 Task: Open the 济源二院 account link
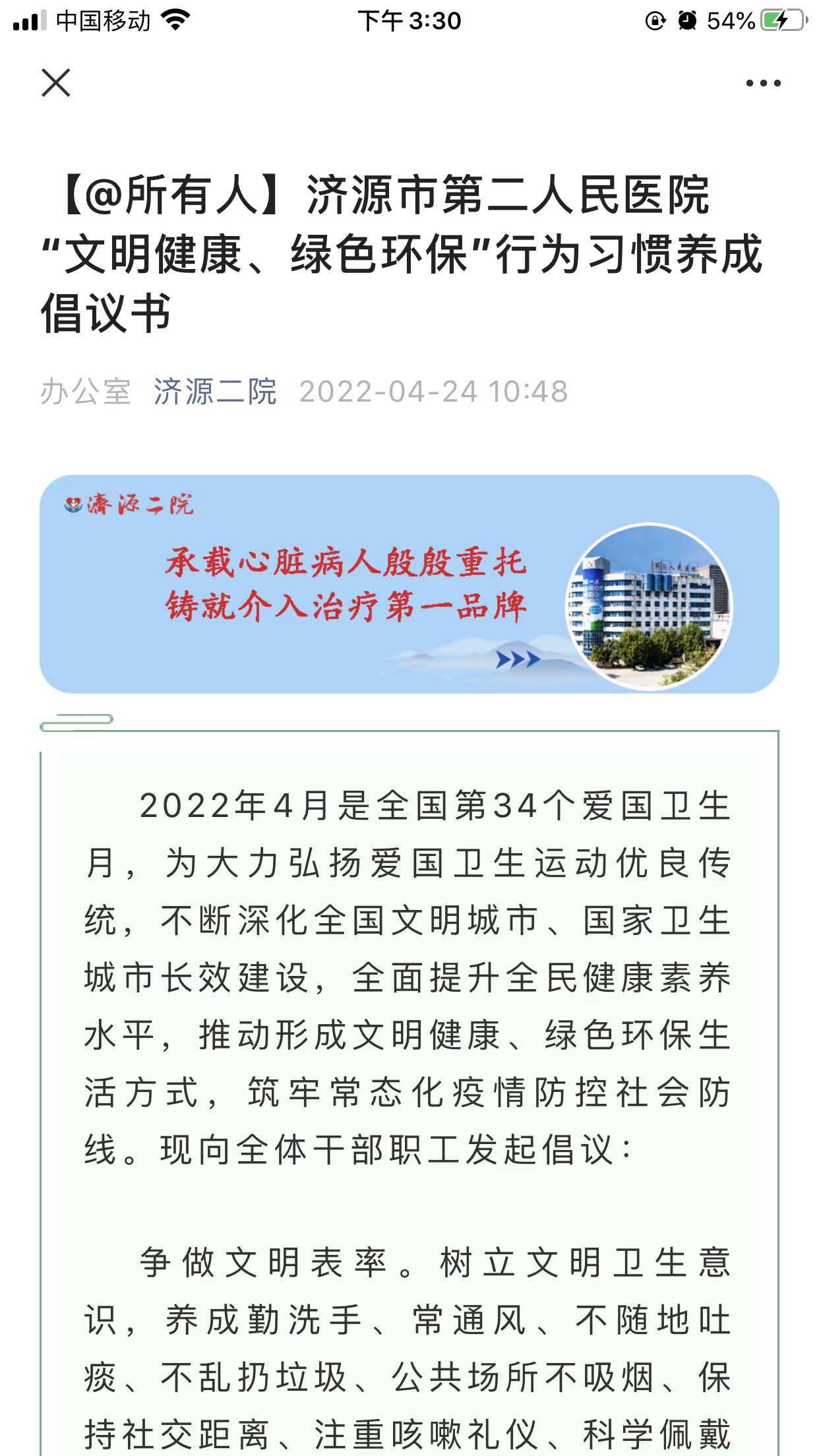215,392
